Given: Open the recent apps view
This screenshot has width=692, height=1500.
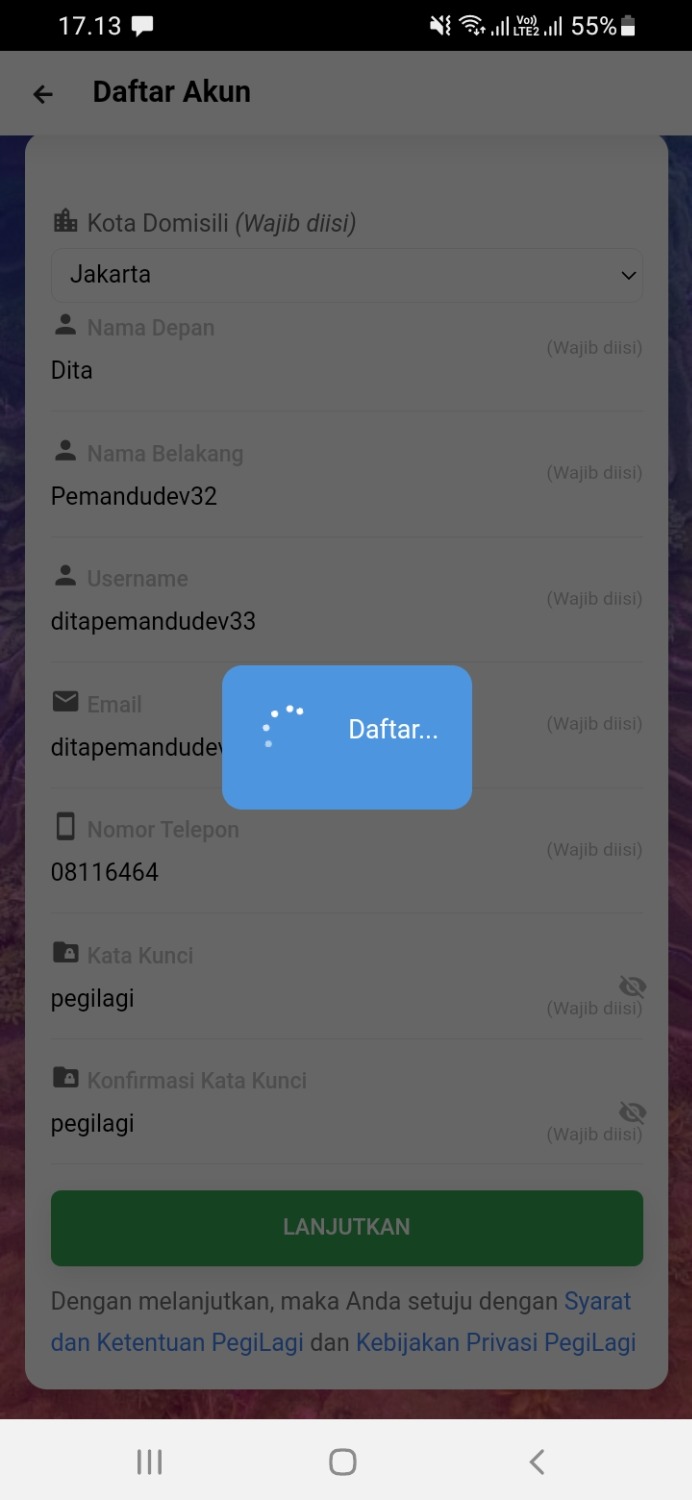Looking at the screenshot, I should [149, 1462].
